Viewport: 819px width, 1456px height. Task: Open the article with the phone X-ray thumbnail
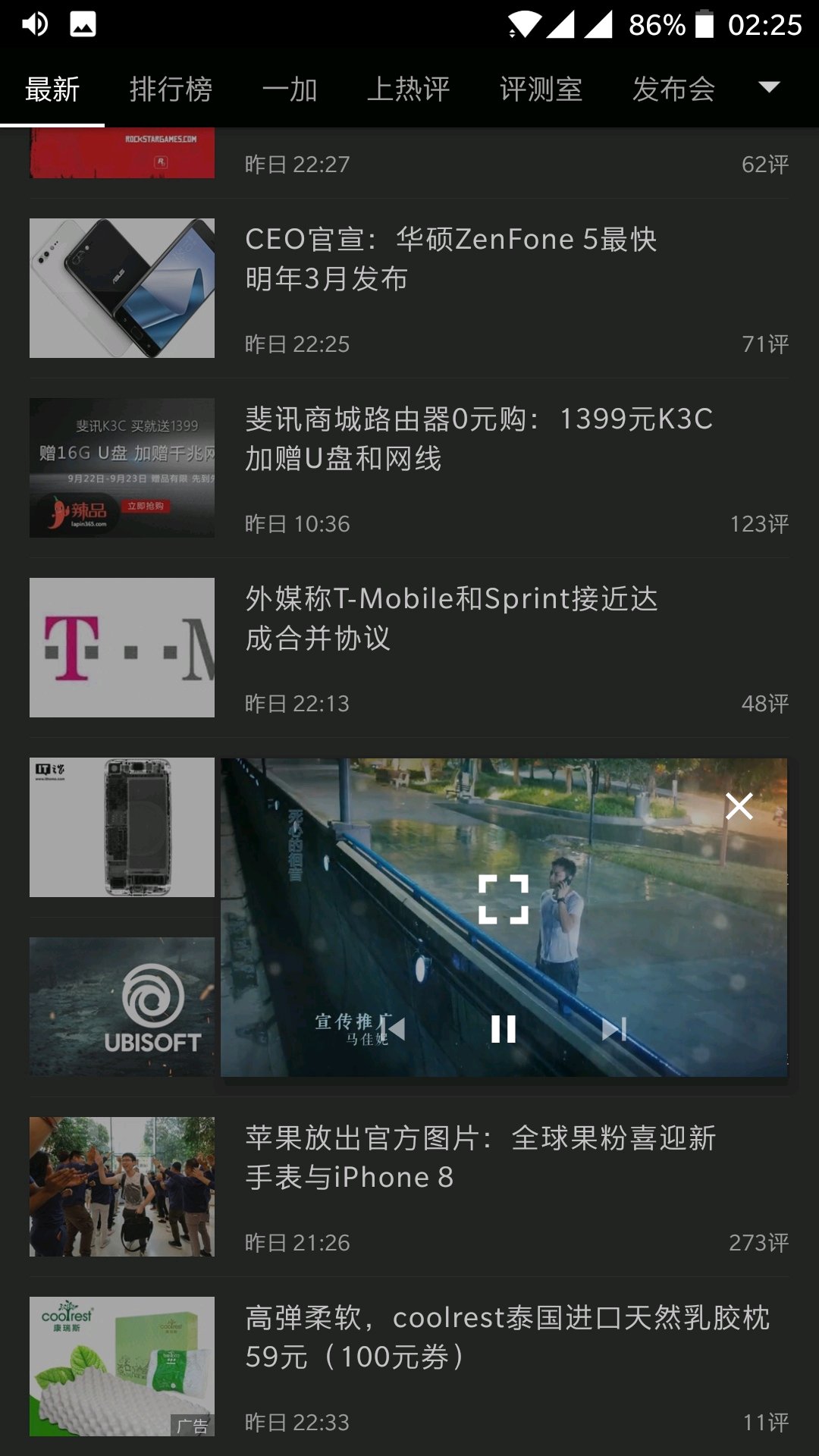[x=122, y=827]
